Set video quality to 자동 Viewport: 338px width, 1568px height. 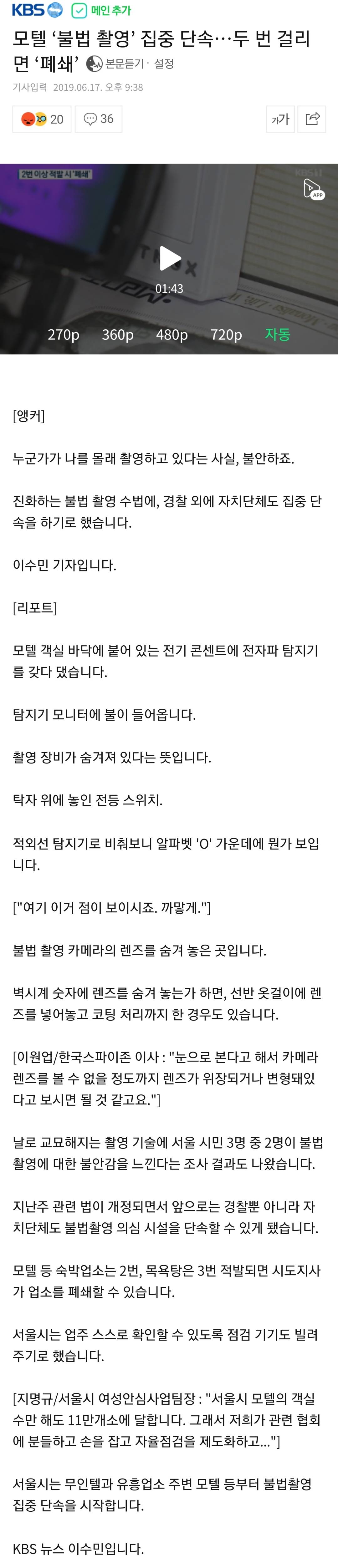point(278,334)
